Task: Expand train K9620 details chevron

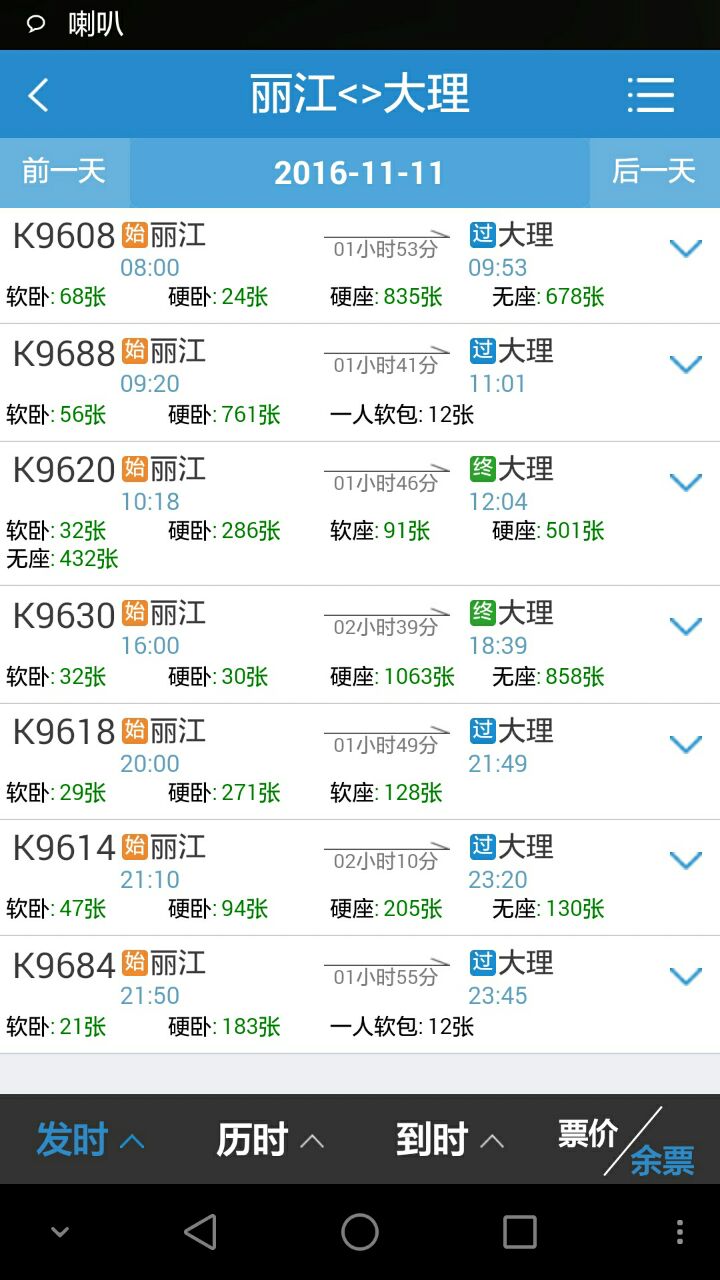Action: click(x=685, y=482)
